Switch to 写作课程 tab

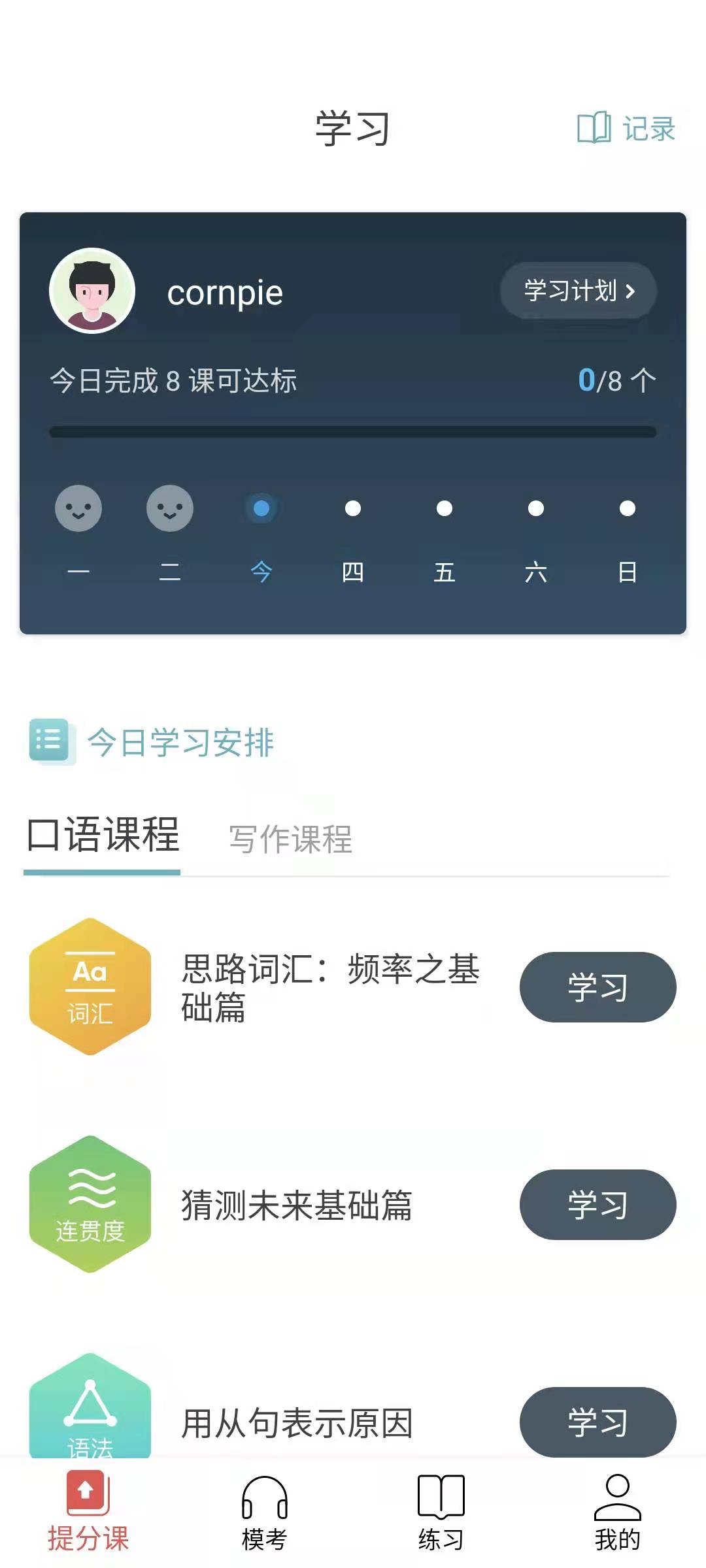(290, 839)
